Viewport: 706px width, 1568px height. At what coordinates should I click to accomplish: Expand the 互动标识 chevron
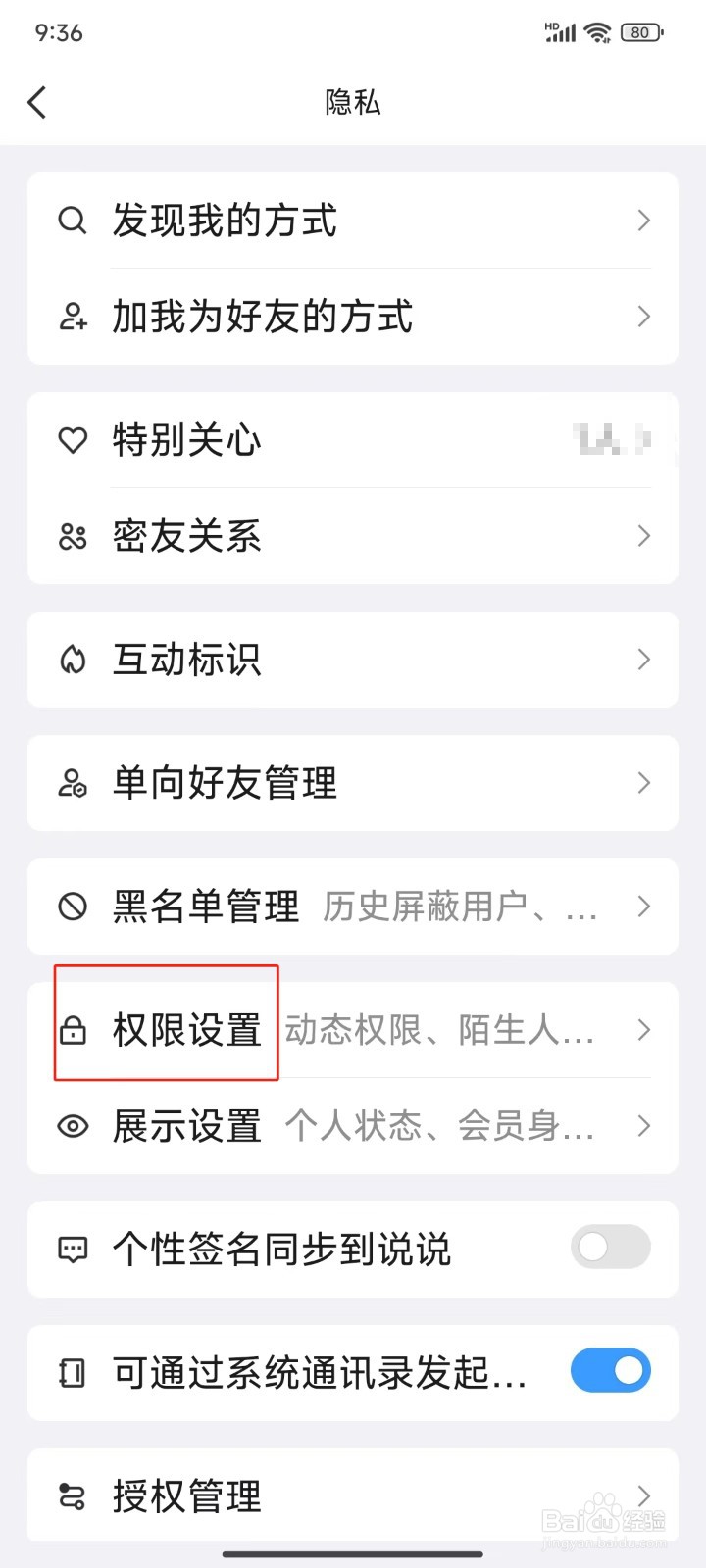coord(643,660)
